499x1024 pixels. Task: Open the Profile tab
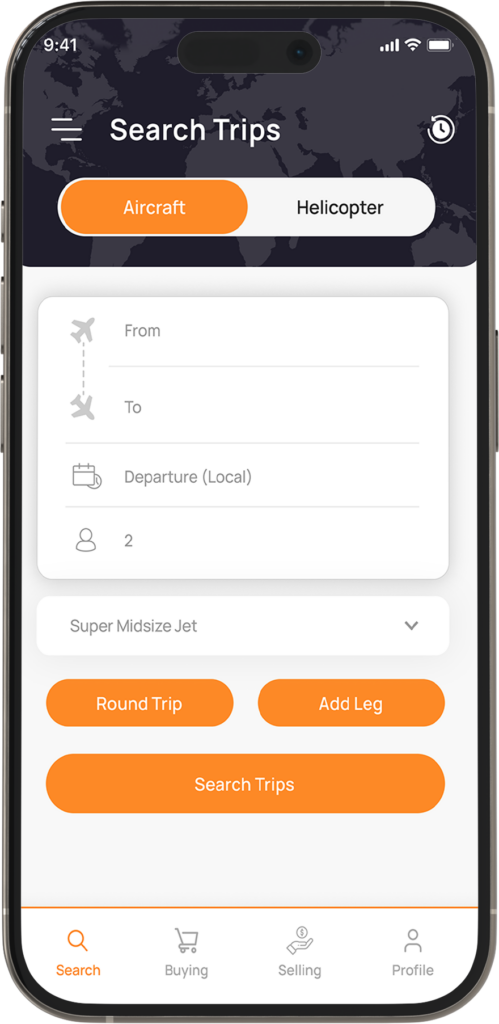coord(412,953)
